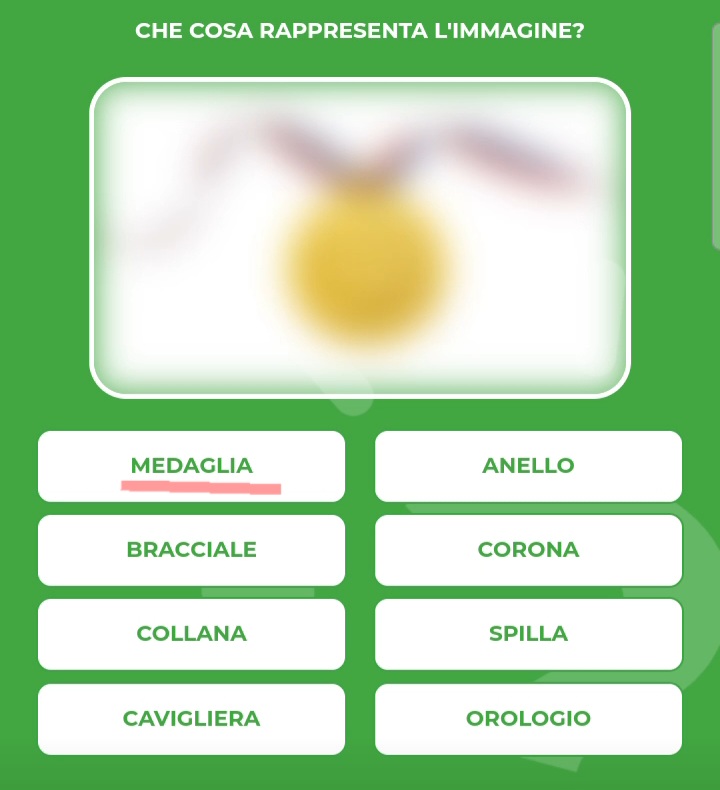Click the blurred medal image
This screenshot has width=720, height=790.
click(x=358, y=240)
